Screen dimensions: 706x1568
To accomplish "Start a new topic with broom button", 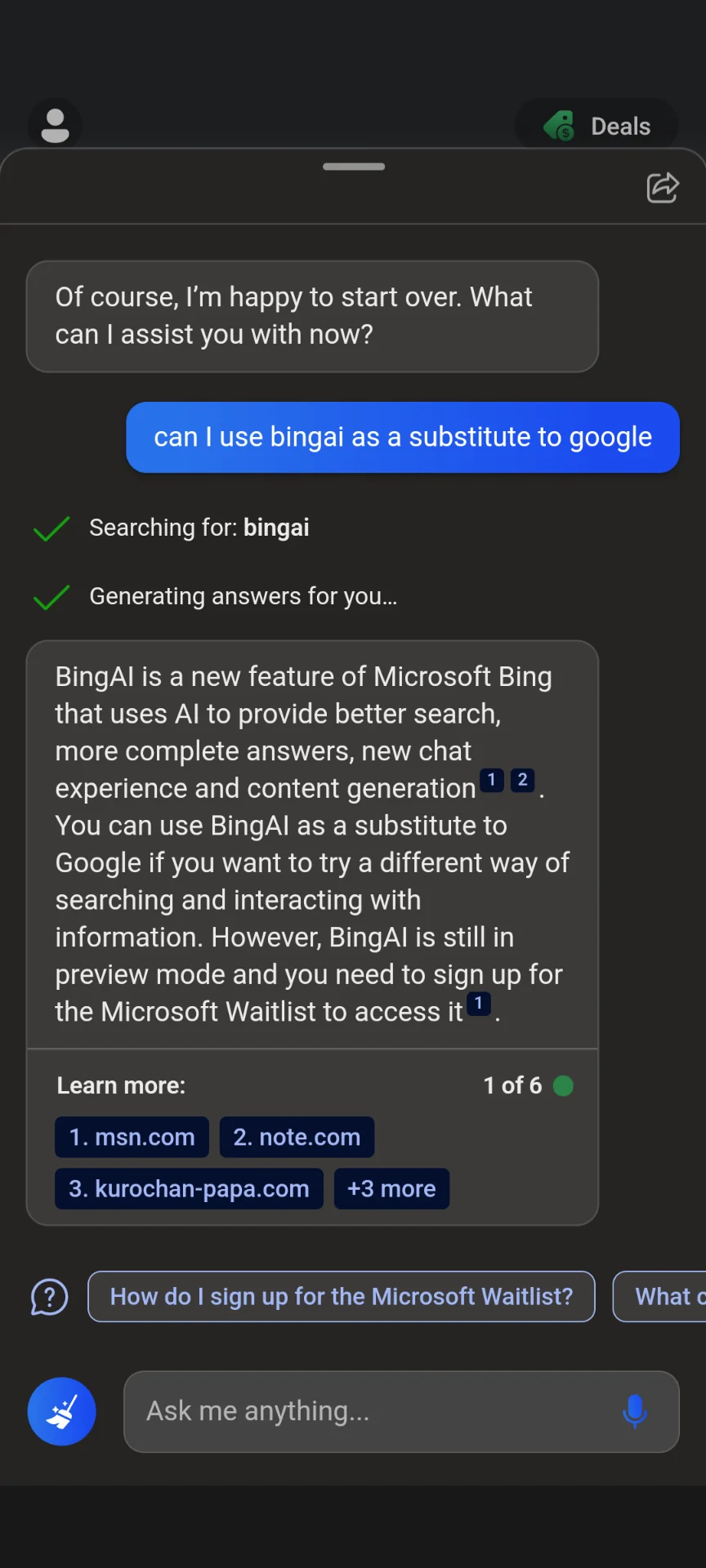I will tap(62, 1411).
